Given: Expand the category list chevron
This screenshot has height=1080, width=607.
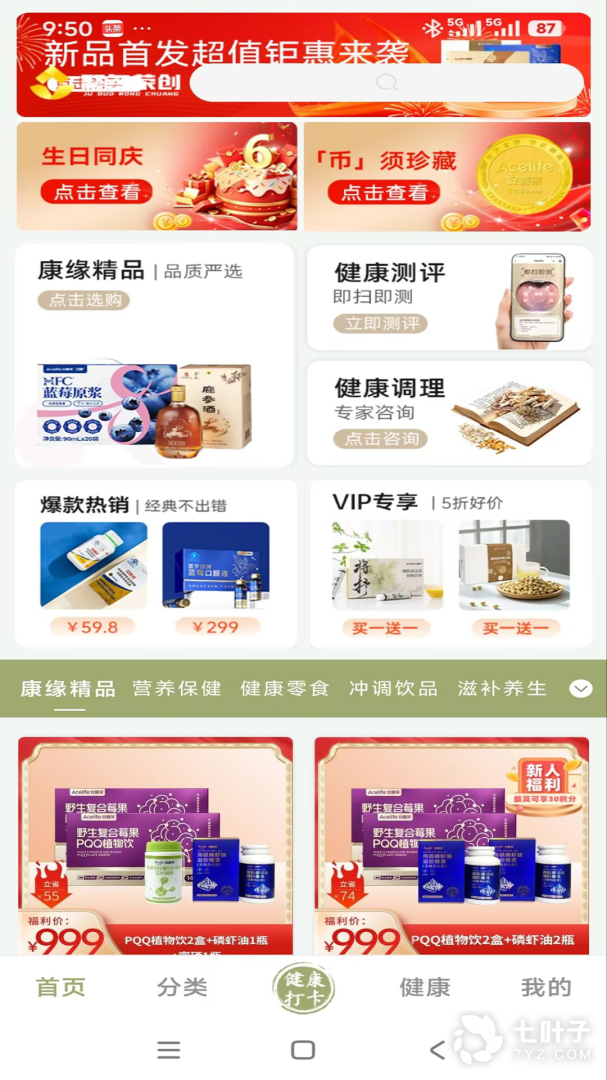Looking at the screenshot, I should click(581, 689).
